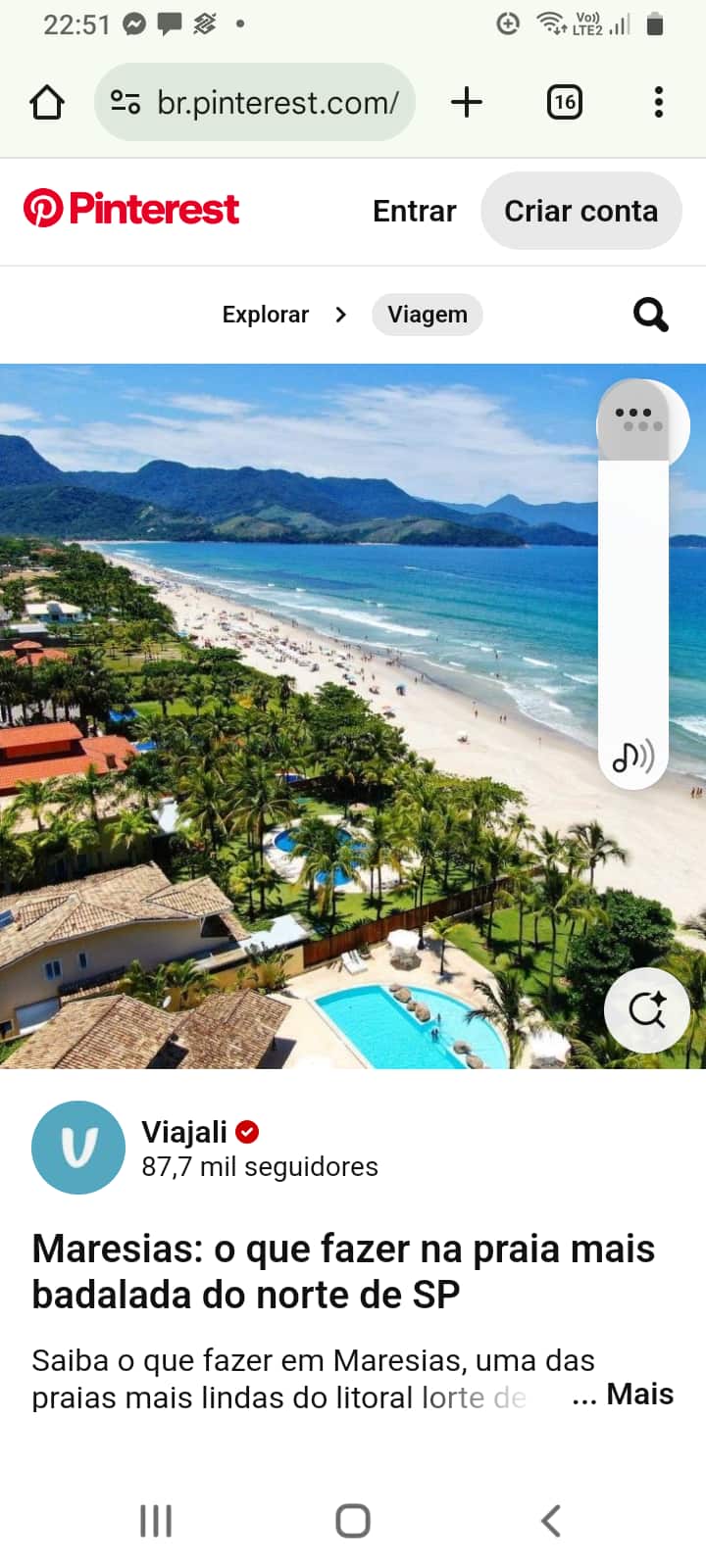Open the recent apps overview
The height and width of the screenshot is (1568, 706).
click(156, 1521)
